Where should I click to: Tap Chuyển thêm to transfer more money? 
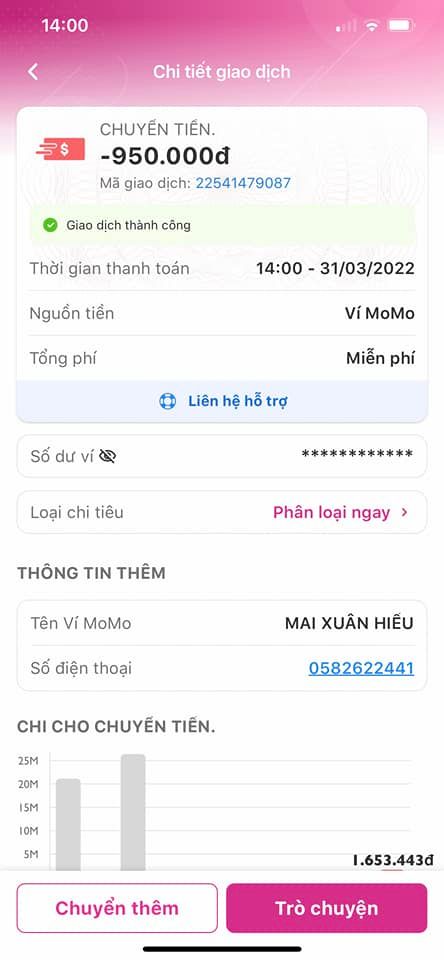(x=117, y=908)
